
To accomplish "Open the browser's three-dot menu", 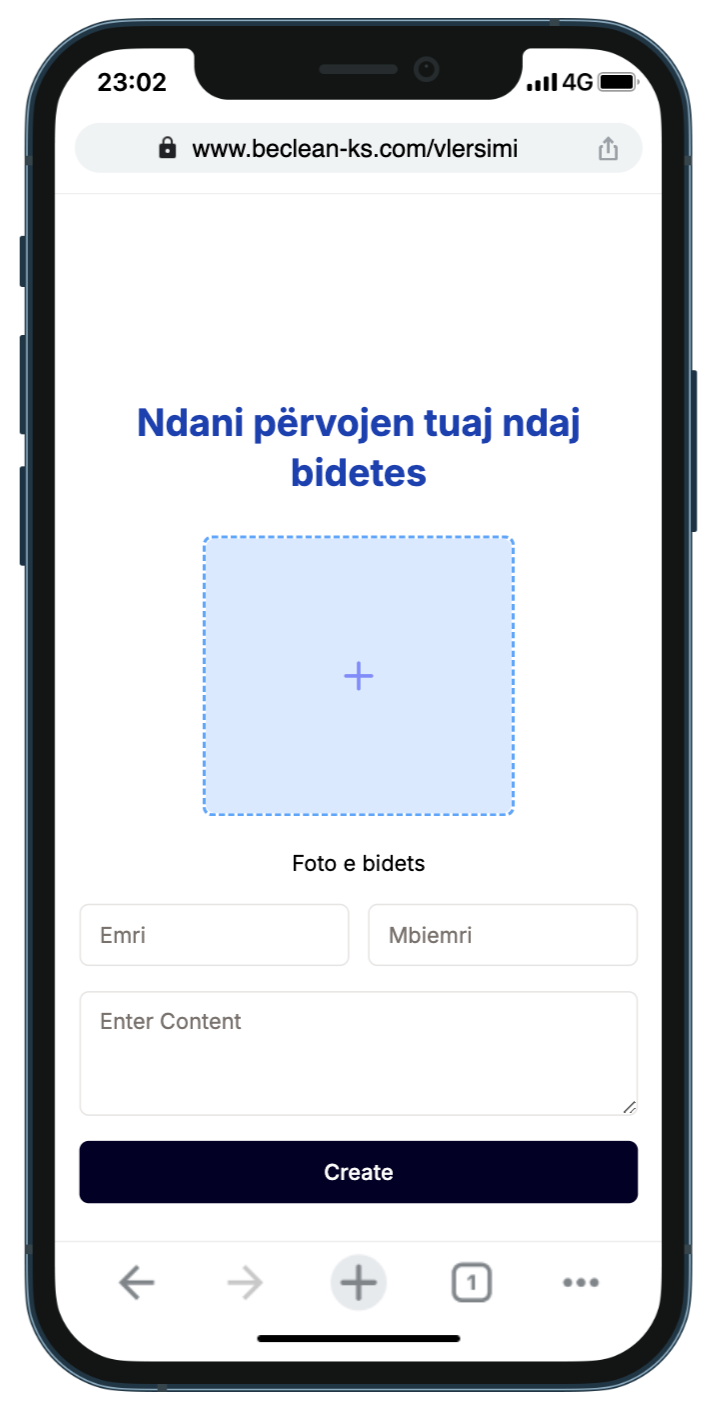I will click(x=580, y=1282).
